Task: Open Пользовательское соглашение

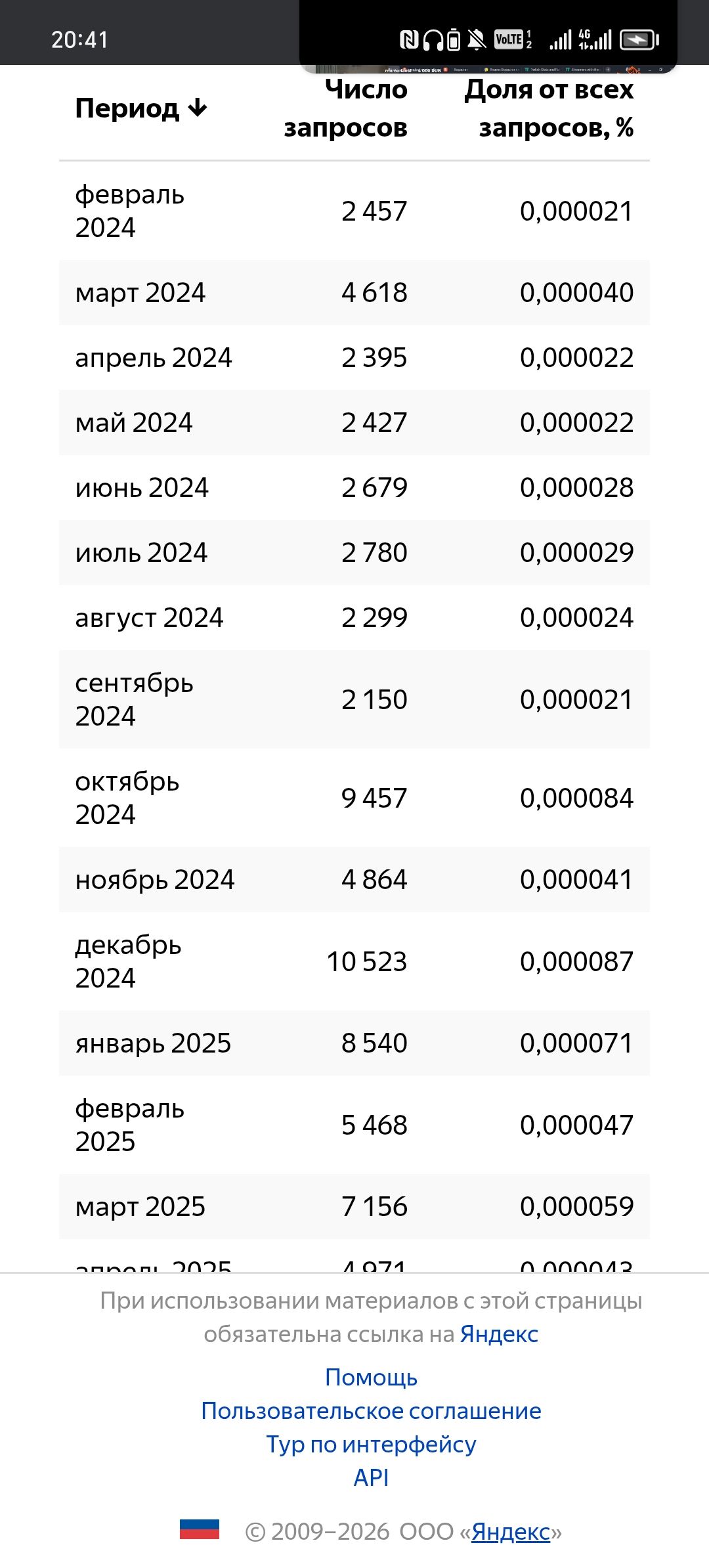Action: tap(371, 1411)
